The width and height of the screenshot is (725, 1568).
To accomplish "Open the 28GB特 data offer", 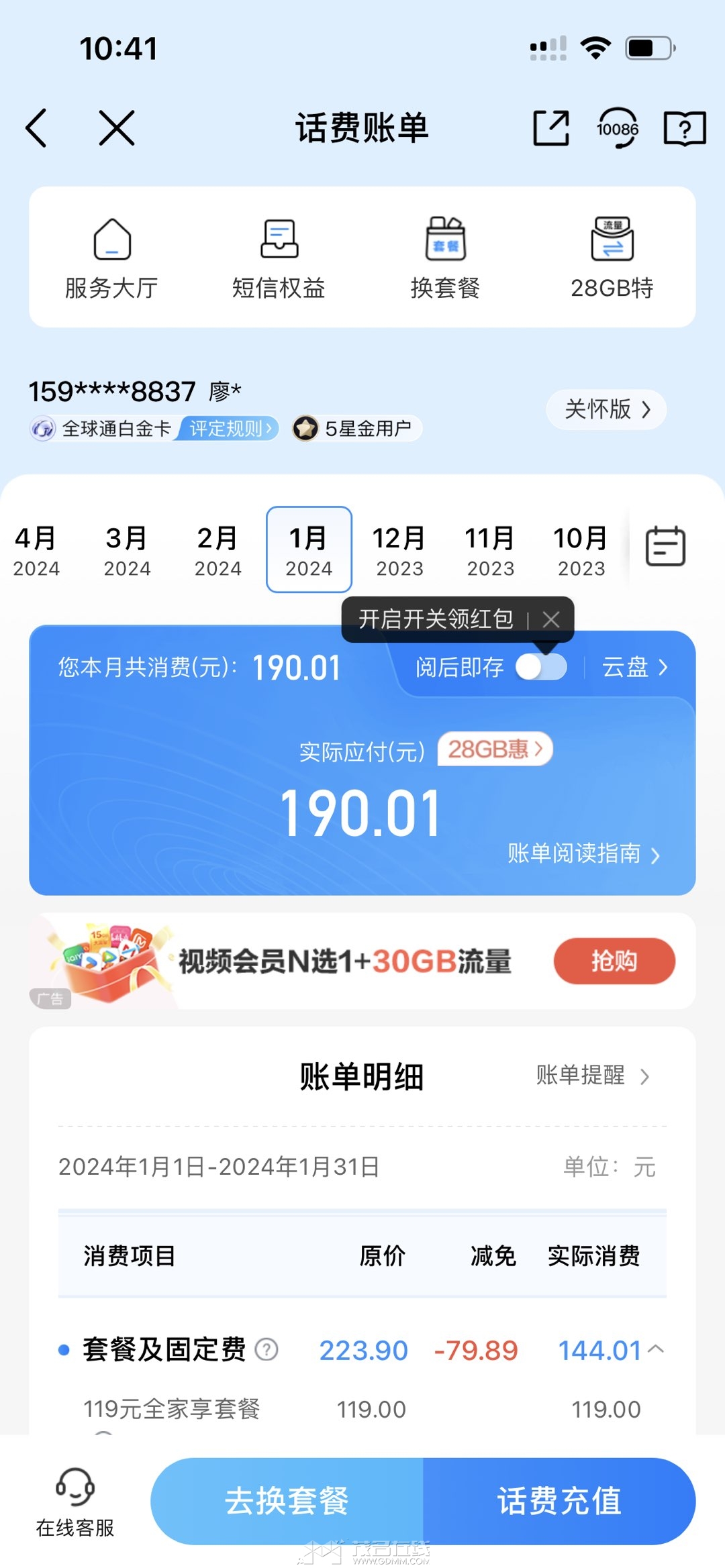I will (612, 258).
